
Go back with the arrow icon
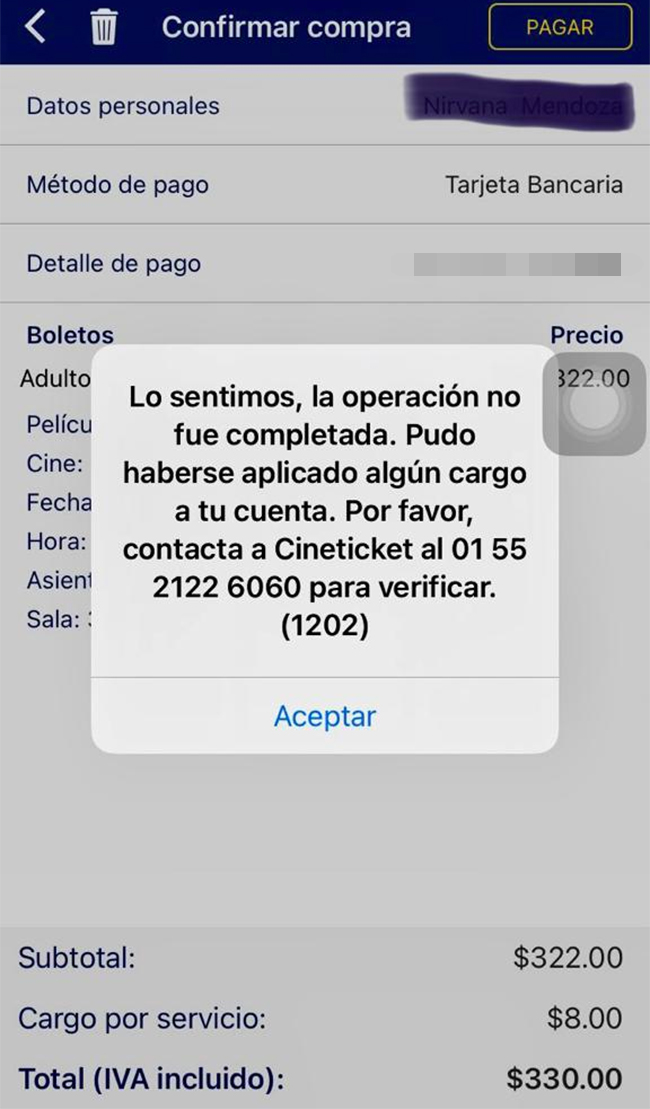click(x=36, y=27)
